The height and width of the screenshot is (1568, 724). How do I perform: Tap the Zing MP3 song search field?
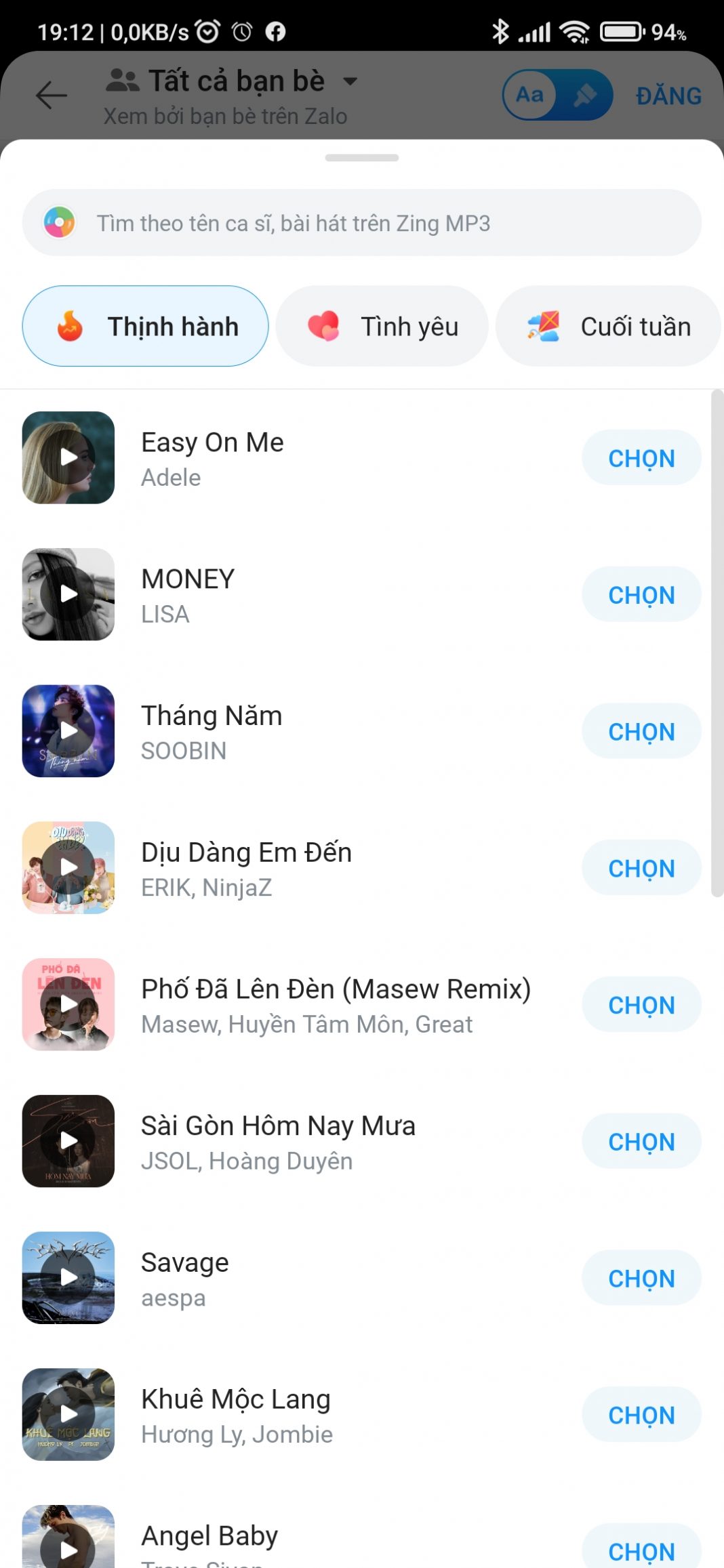tap(361, 223)
